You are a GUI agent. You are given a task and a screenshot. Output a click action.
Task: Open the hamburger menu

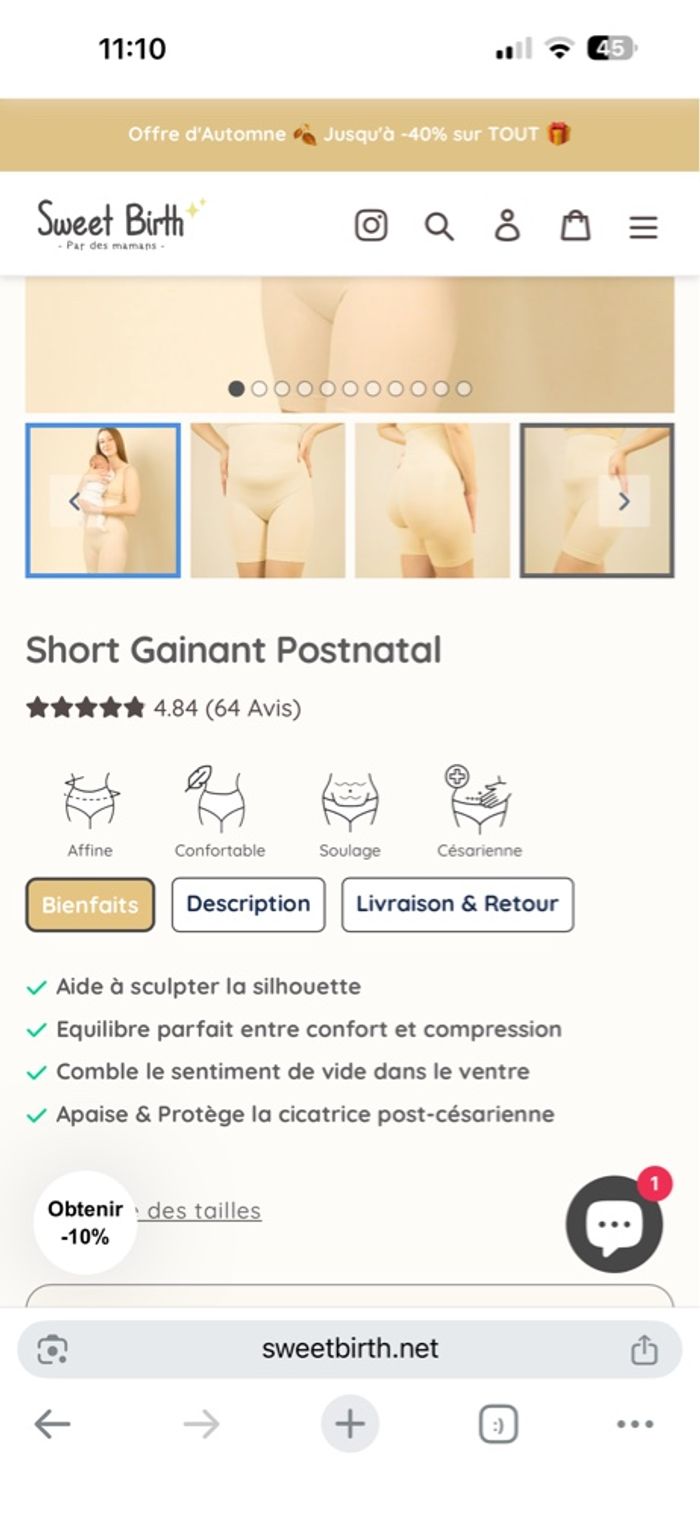(643, 227)
